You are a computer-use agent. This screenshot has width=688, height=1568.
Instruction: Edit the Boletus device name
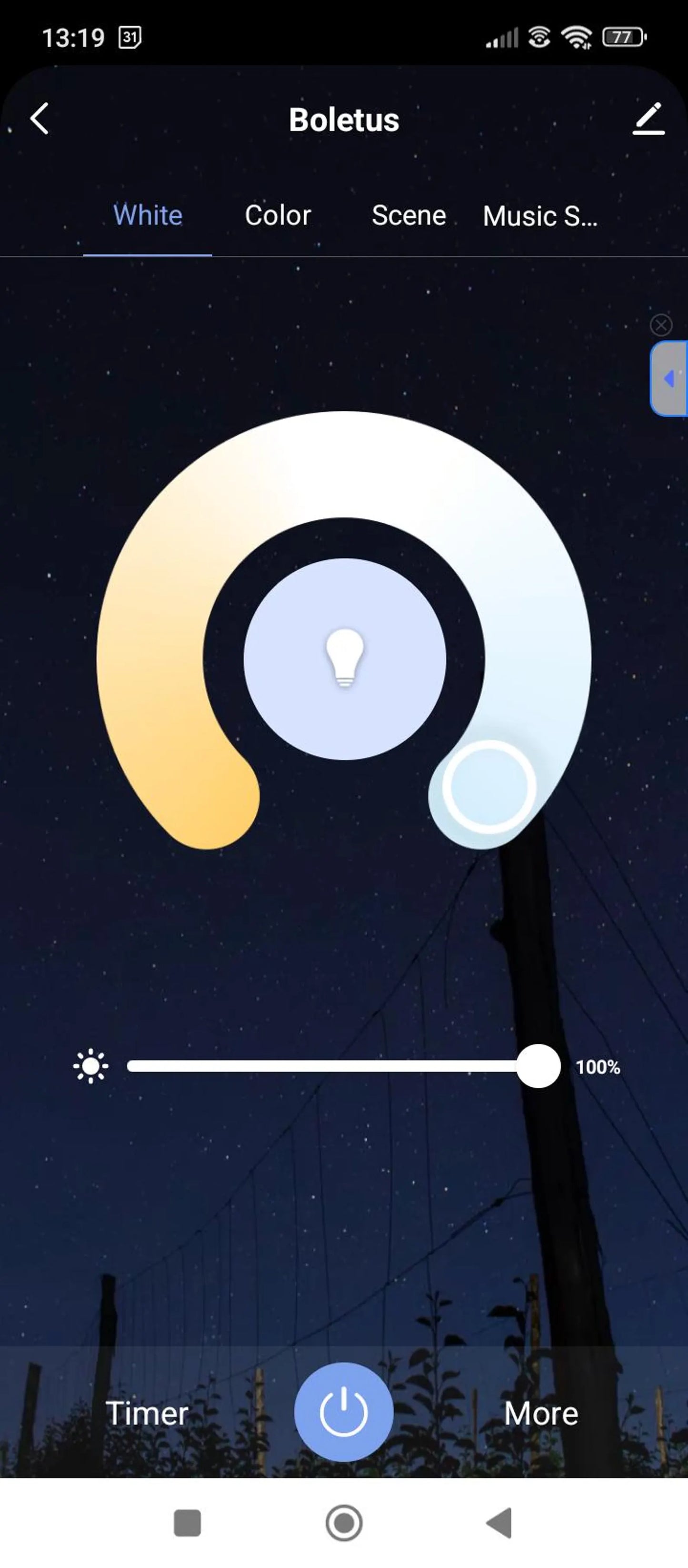click(648, 119)
